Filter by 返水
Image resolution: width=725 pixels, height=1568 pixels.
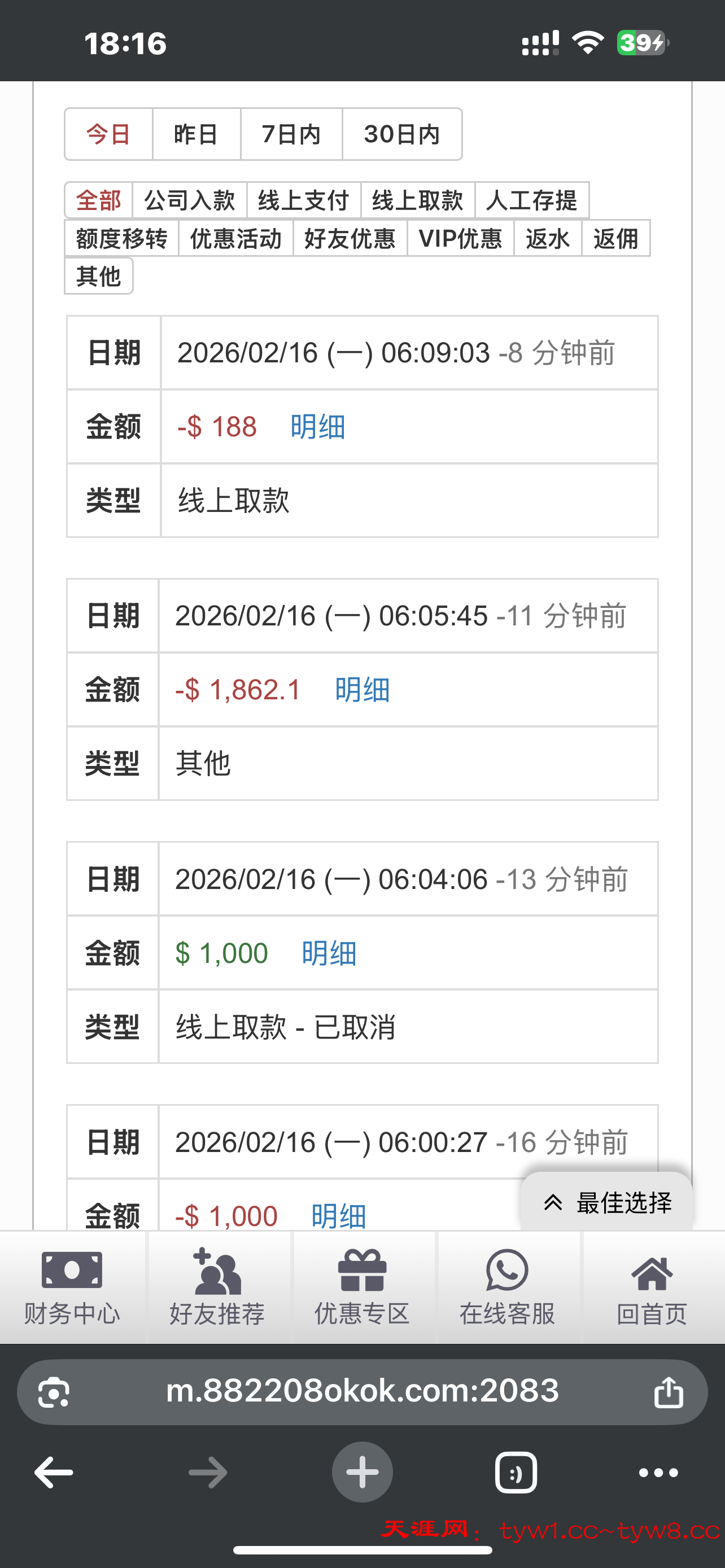tap(547, 239)
